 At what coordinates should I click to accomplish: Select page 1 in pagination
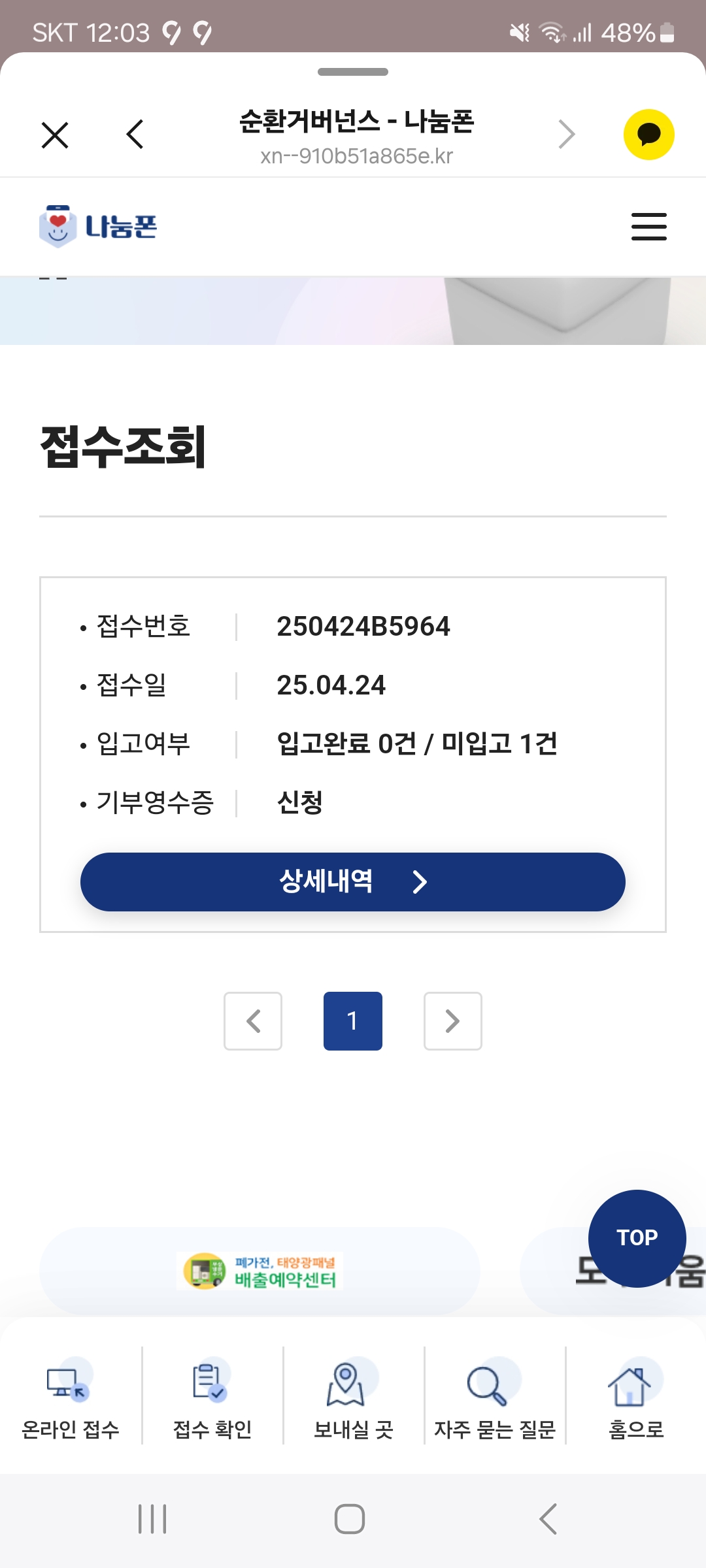click(352, 1021)
